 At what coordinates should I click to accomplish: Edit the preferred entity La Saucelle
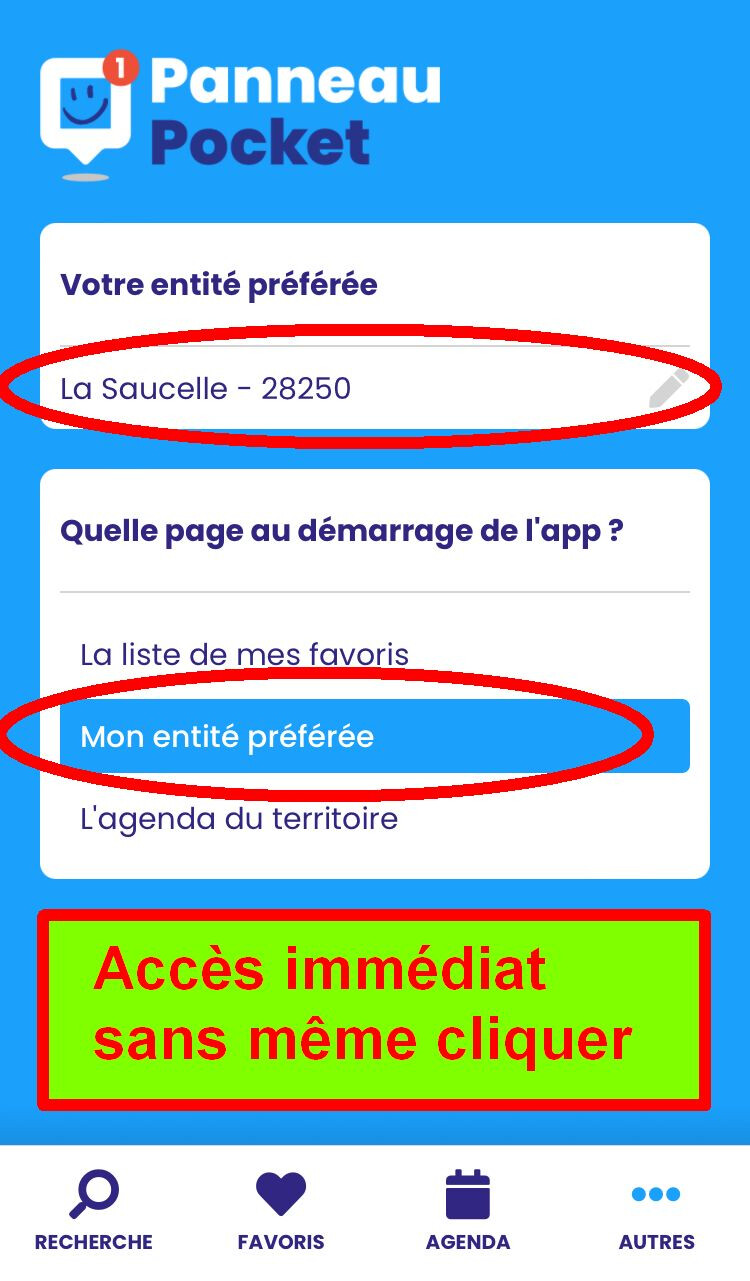668,389
